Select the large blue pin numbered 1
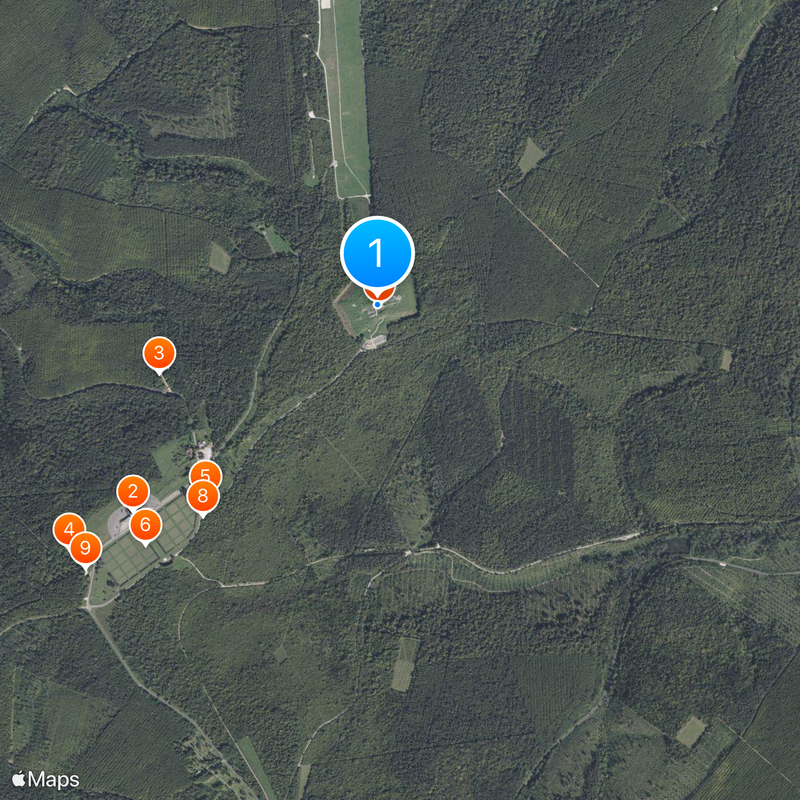The image size is (800, 800). [377, 253]
